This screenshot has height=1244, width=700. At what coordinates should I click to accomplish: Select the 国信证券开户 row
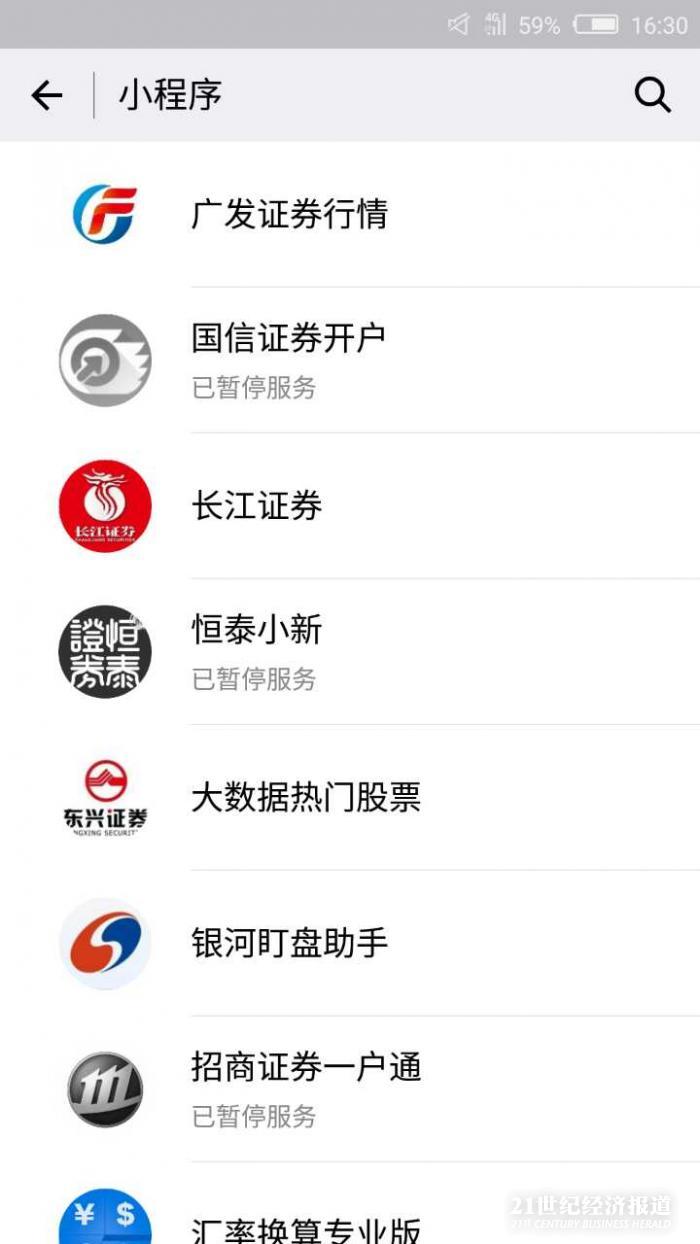point(288,358)
